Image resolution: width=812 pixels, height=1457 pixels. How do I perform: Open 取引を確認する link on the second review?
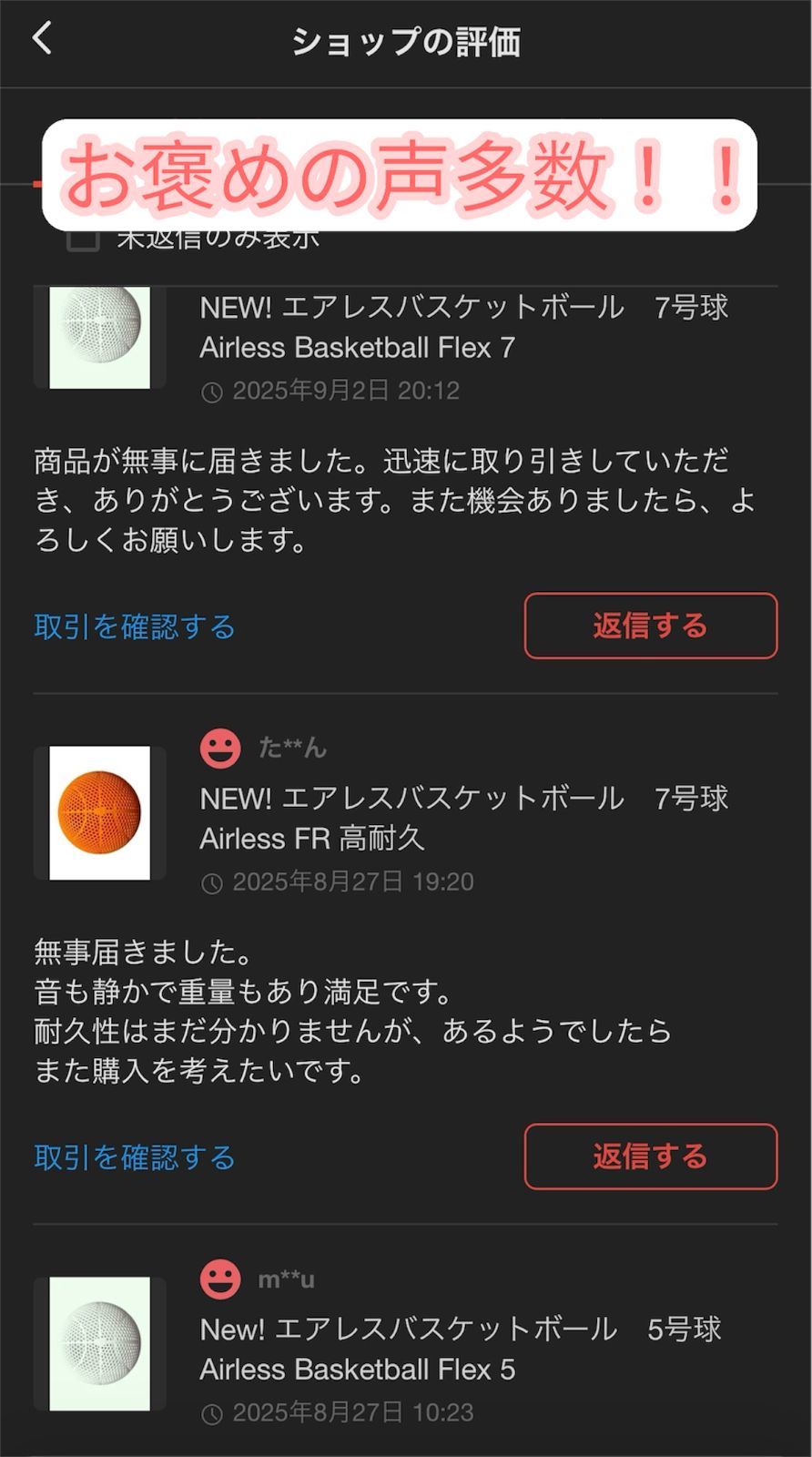(x=134, y=1157)
